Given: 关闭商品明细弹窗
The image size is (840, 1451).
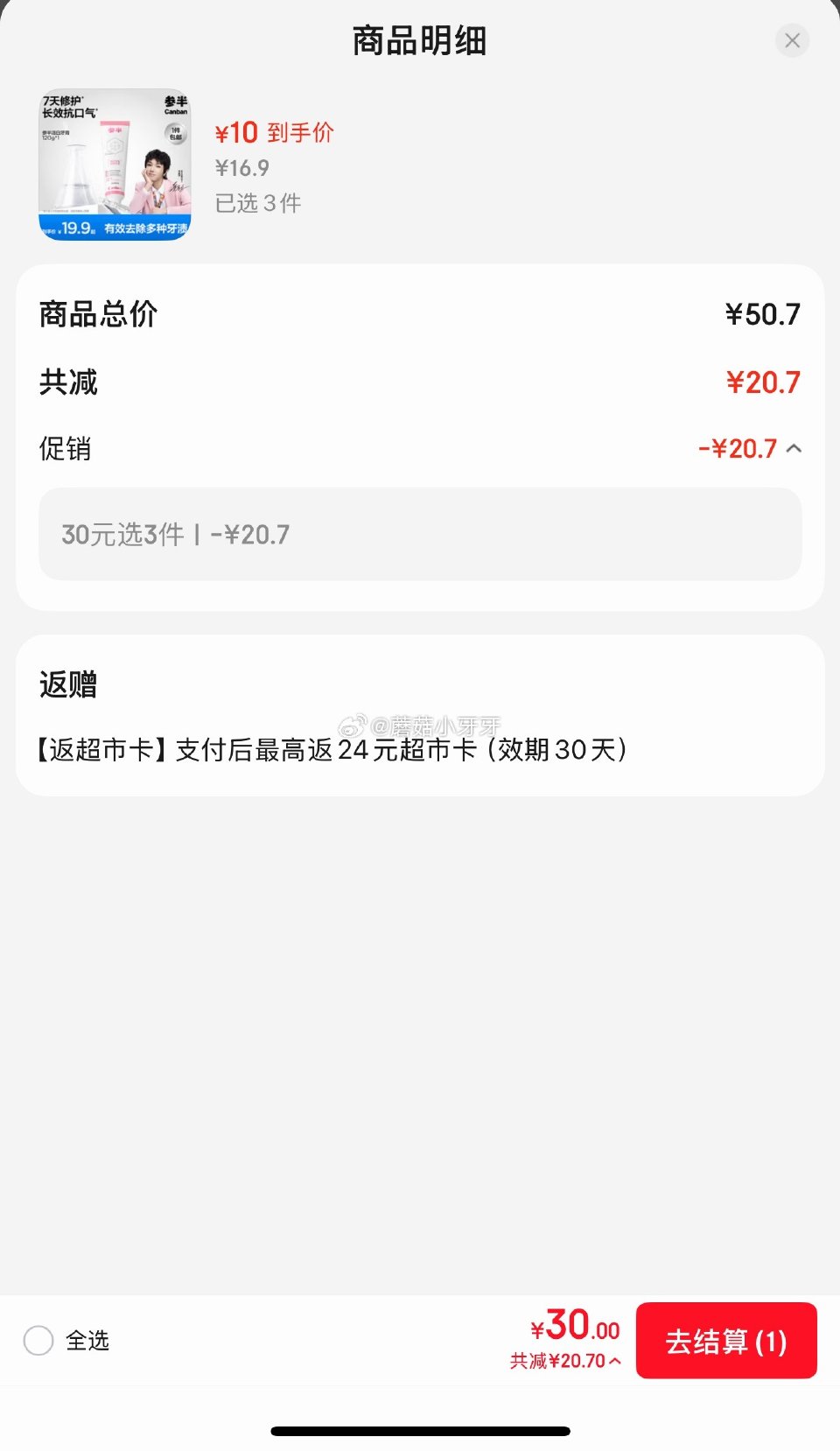Looking at the screenshot, I should 792,40.
